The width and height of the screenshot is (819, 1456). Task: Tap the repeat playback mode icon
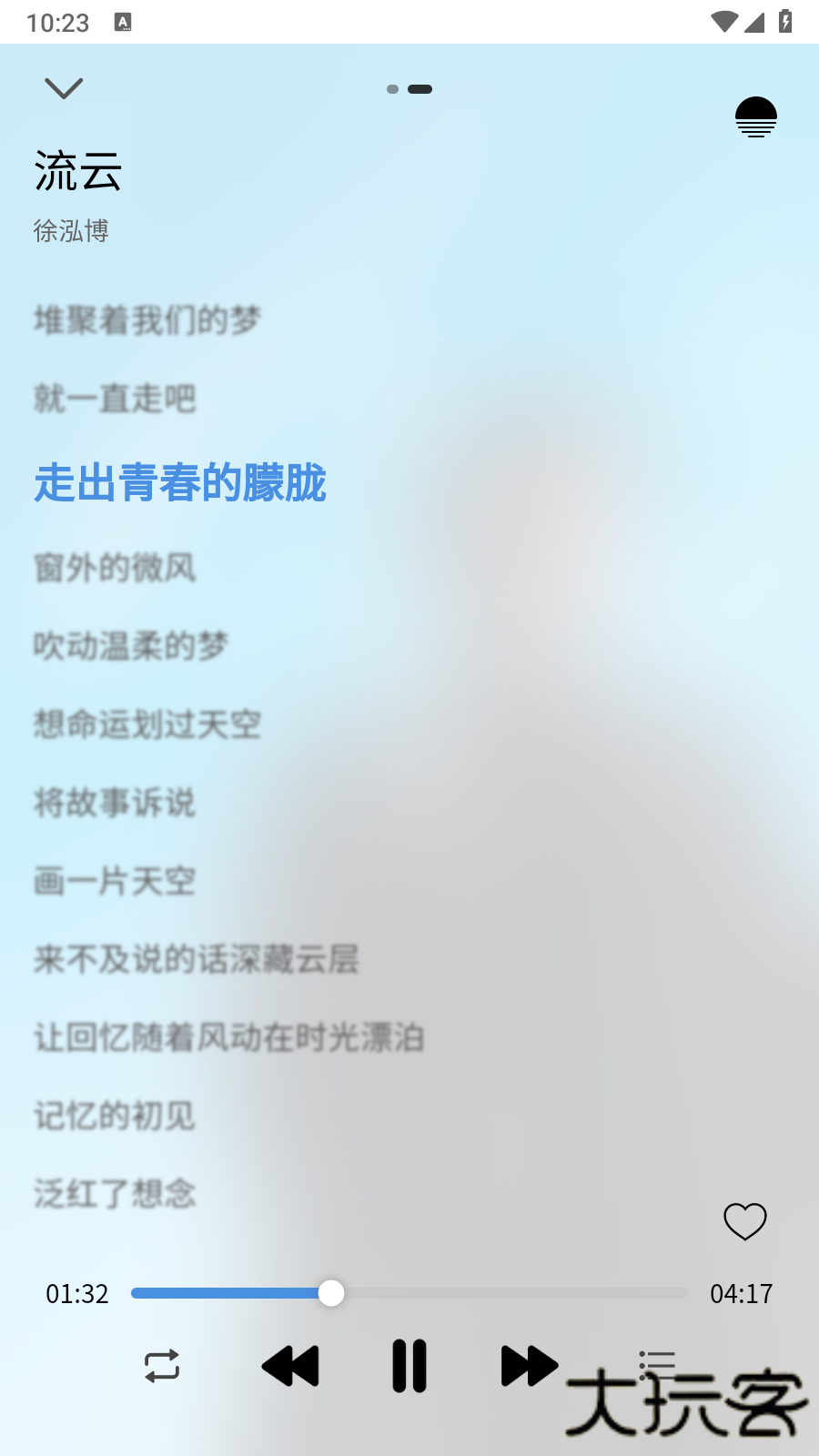(164, 1365)
